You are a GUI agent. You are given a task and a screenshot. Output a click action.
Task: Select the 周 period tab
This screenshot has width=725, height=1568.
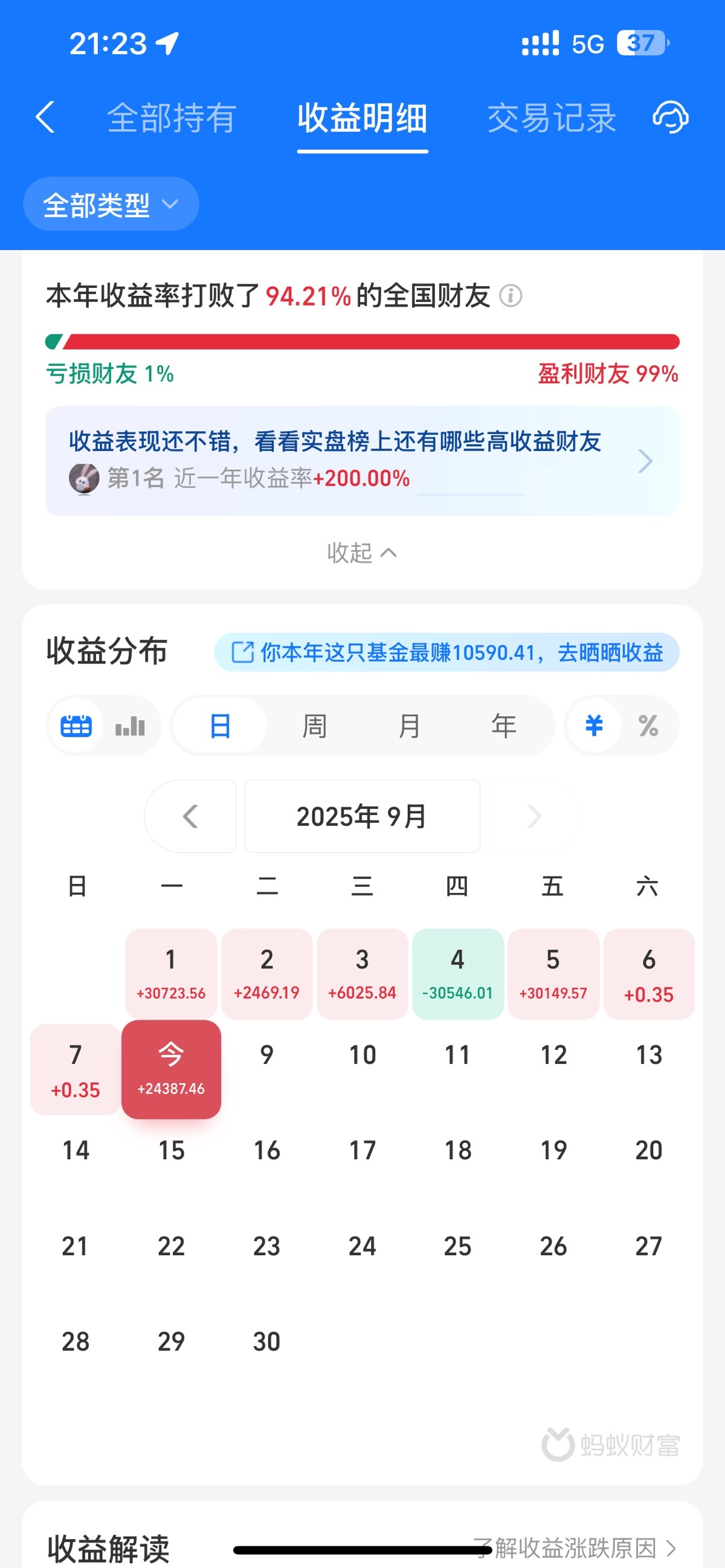pos(314,726)
